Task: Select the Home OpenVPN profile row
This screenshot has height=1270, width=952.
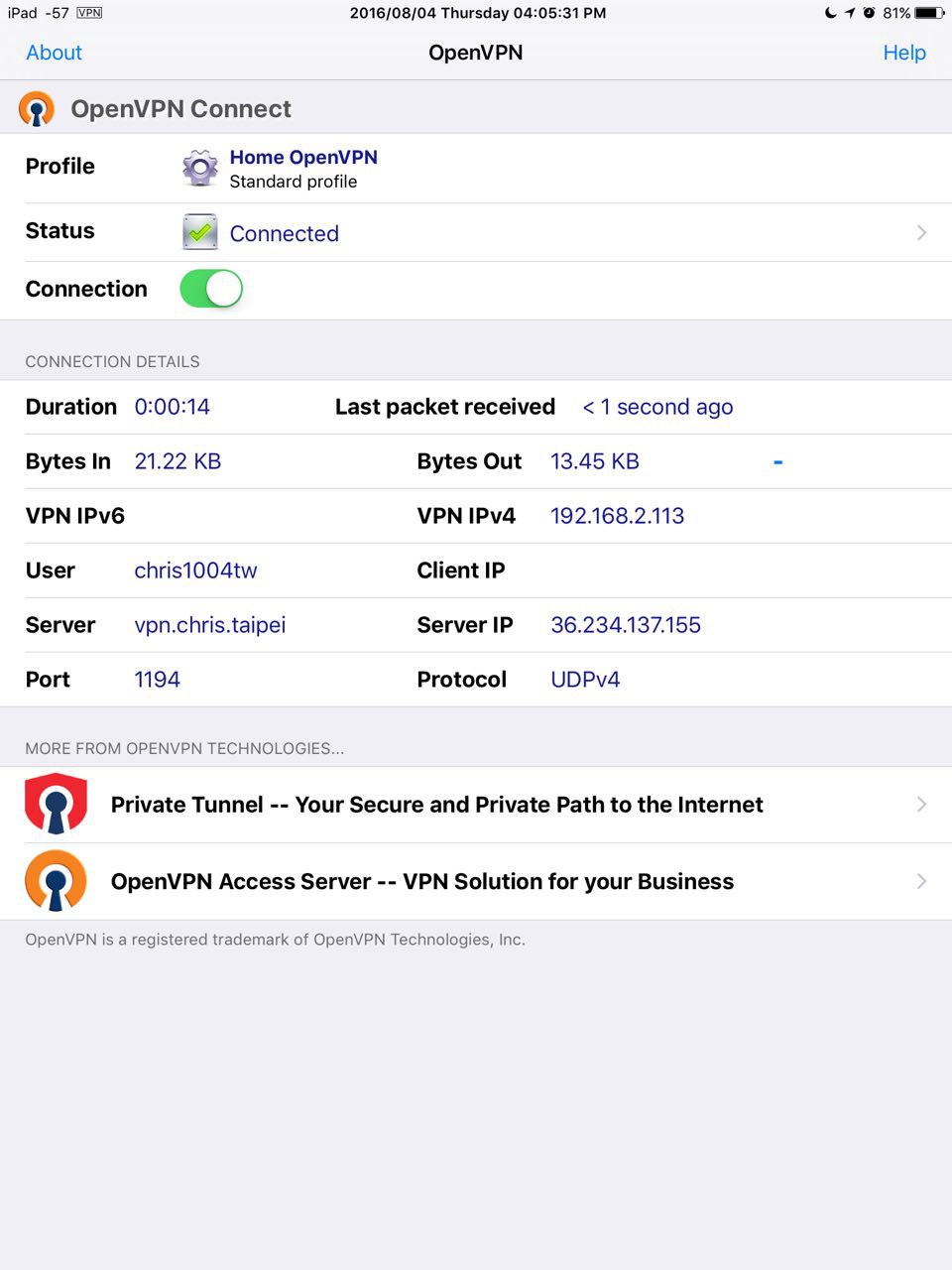Action: [x=302, y=168]
